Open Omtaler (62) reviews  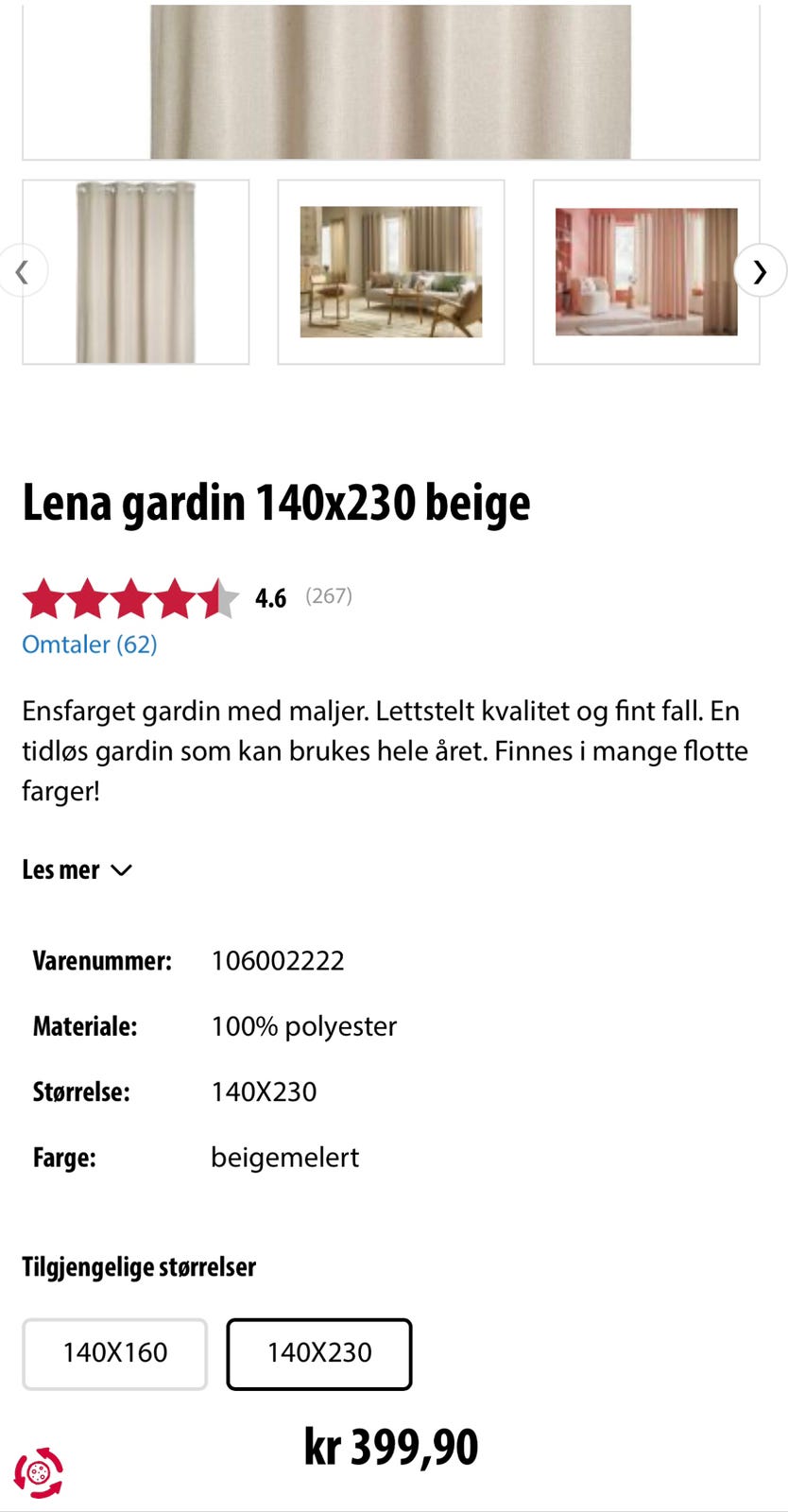[x=89, y=644]
